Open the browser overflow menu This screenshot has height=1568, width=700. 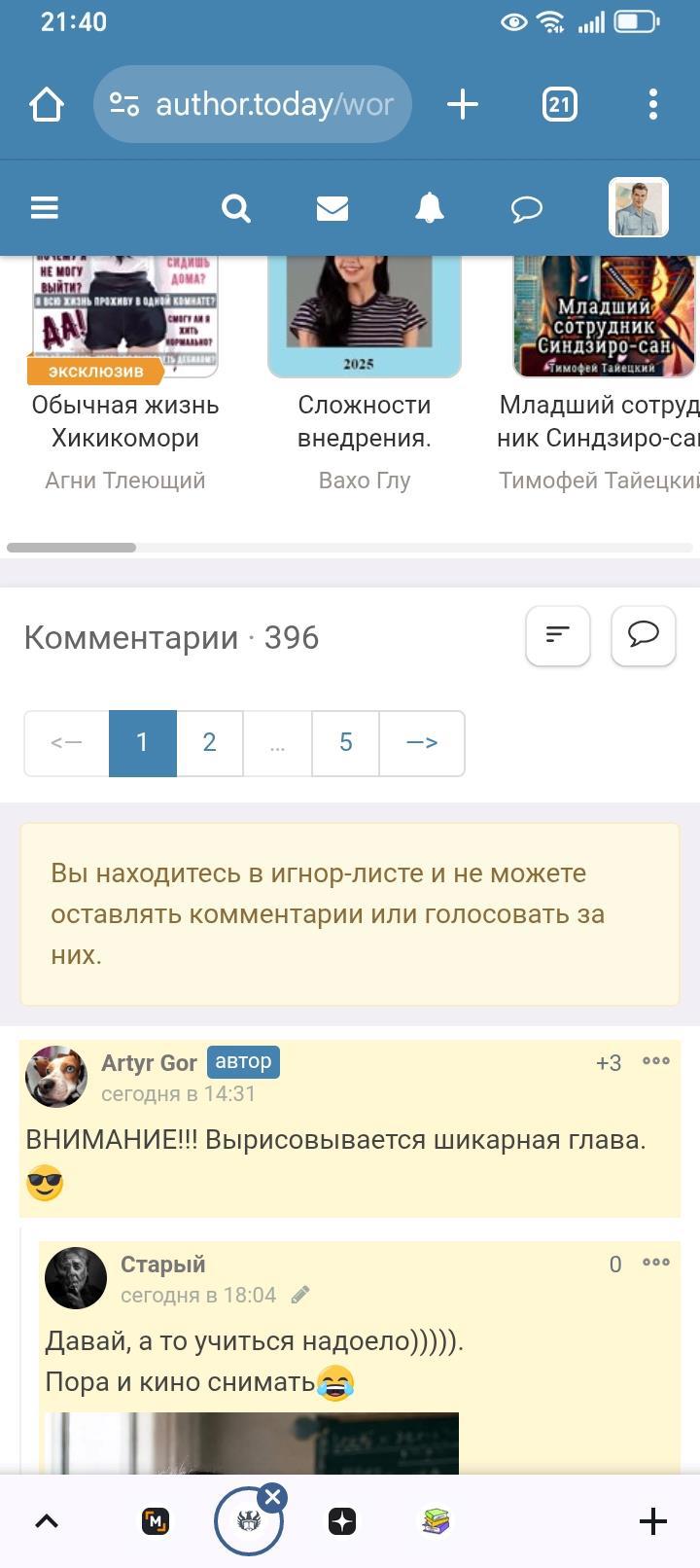[653, 104]
